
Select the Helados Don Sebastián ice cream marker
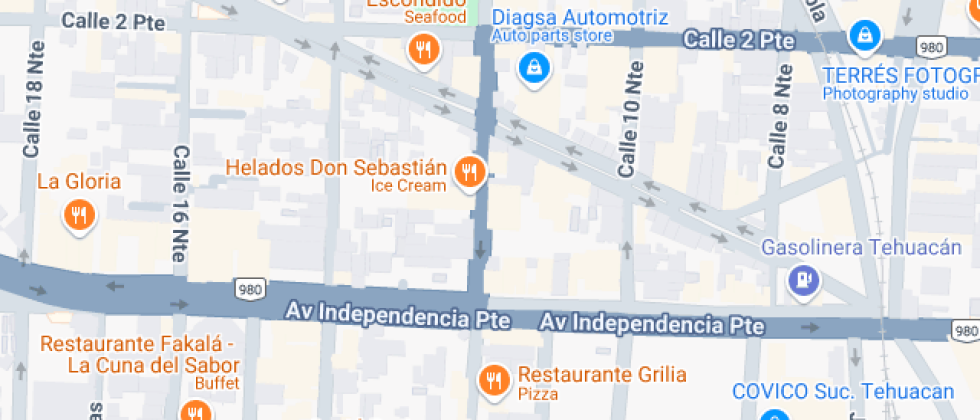[x=468, y=174]
